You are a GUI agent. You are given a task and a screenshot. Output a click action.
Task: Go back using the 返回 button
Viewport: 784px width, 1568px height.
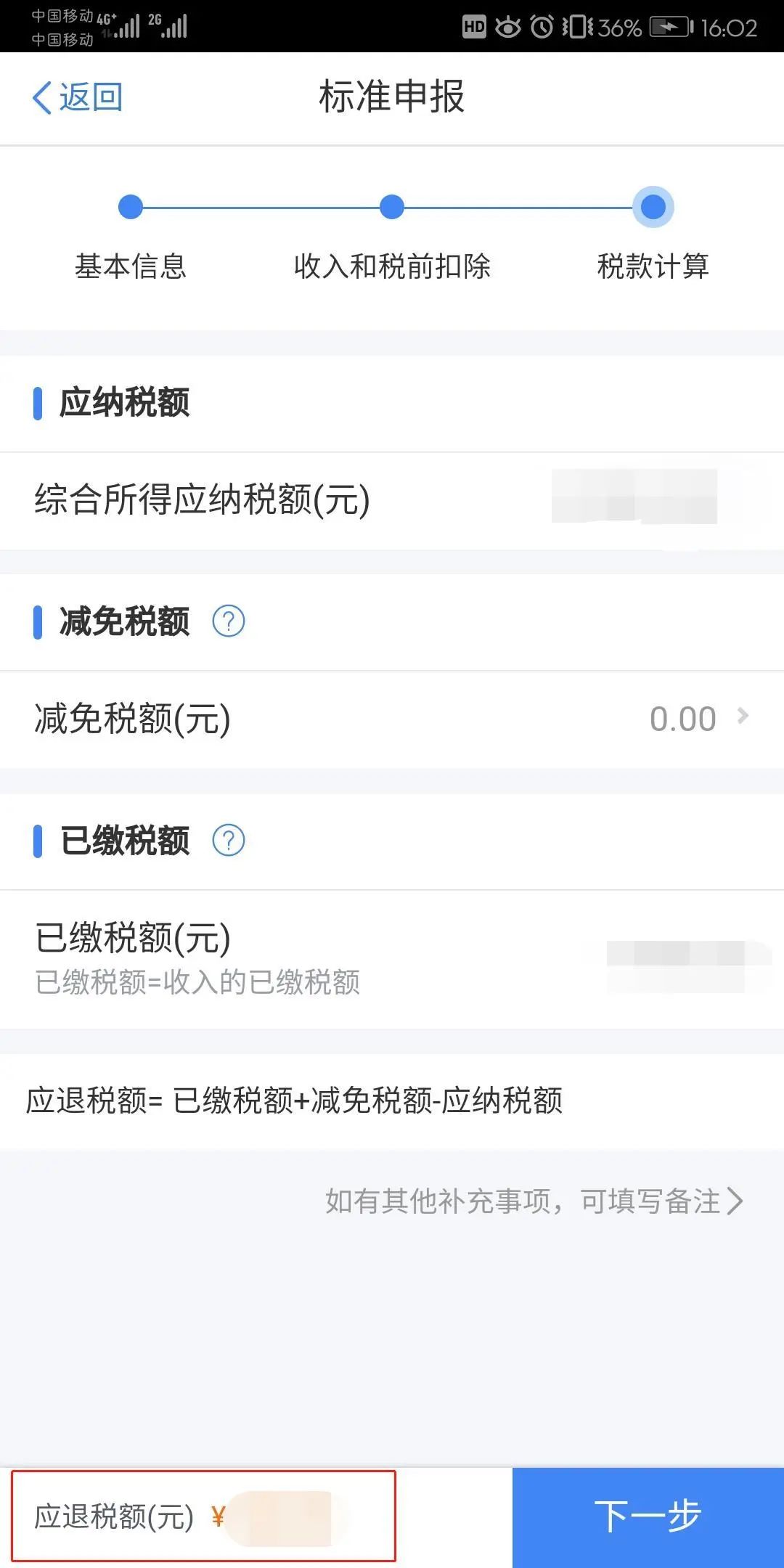pyautogui.click(x=78, y=97)
